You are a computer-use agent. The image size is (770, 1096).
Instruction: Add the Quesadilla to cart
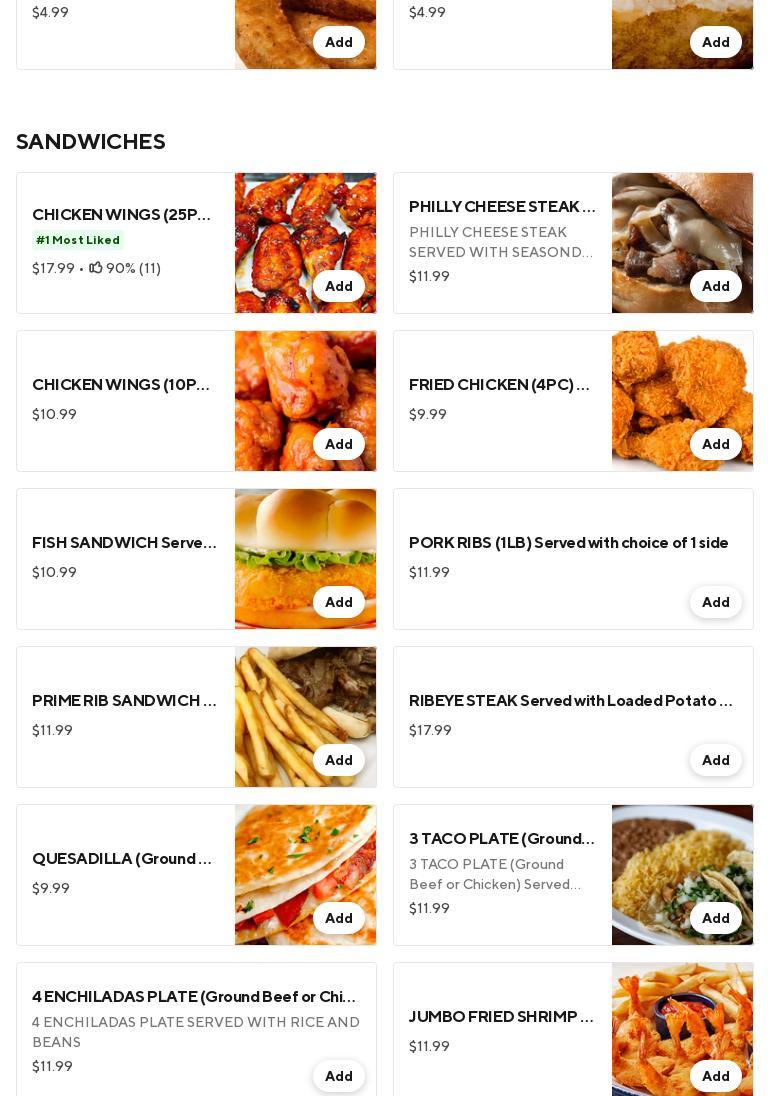click(x=339, y=918)
